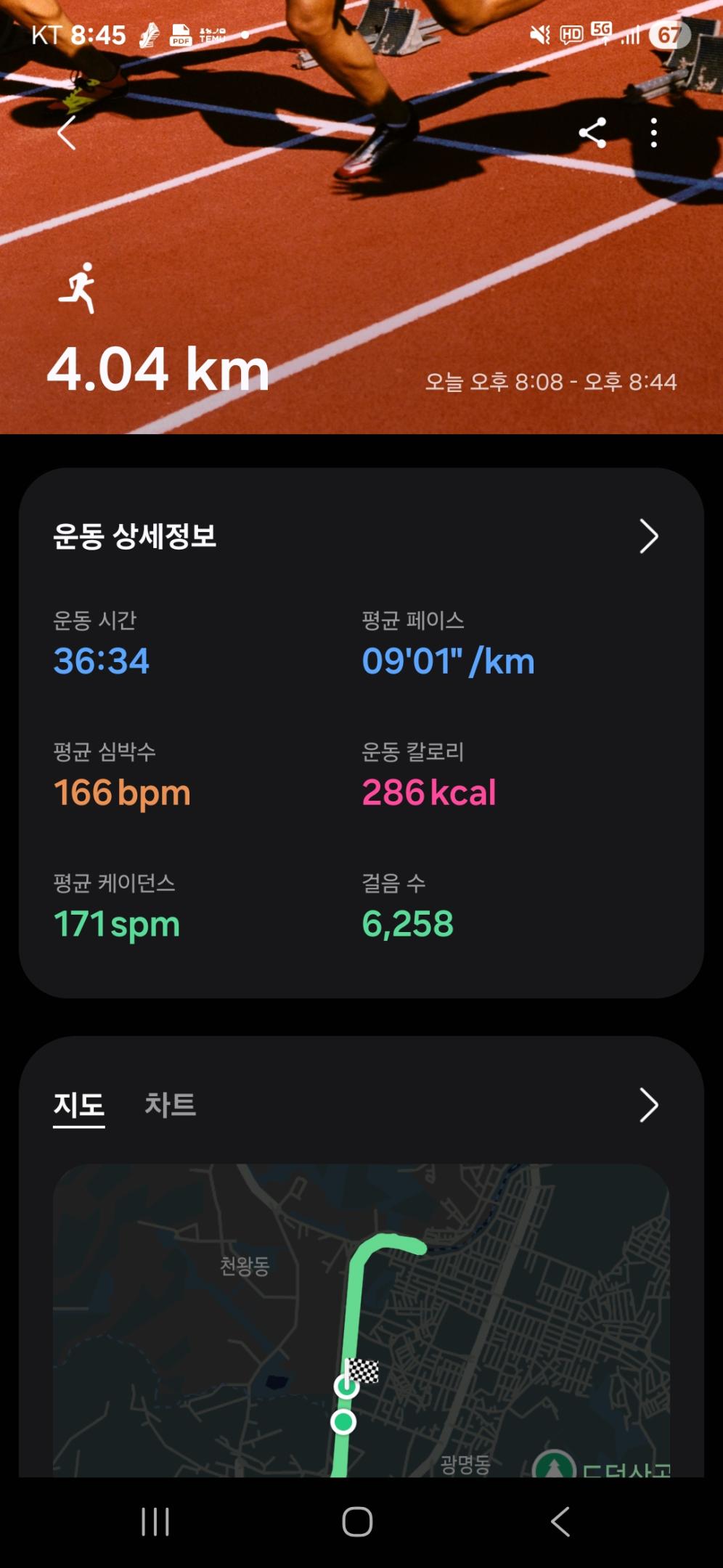Image resolution: width=723 pixels, height=1568 pixels.
Task: Tap the running activity icon
Action: pyautogui.click(x=80, y=285)
